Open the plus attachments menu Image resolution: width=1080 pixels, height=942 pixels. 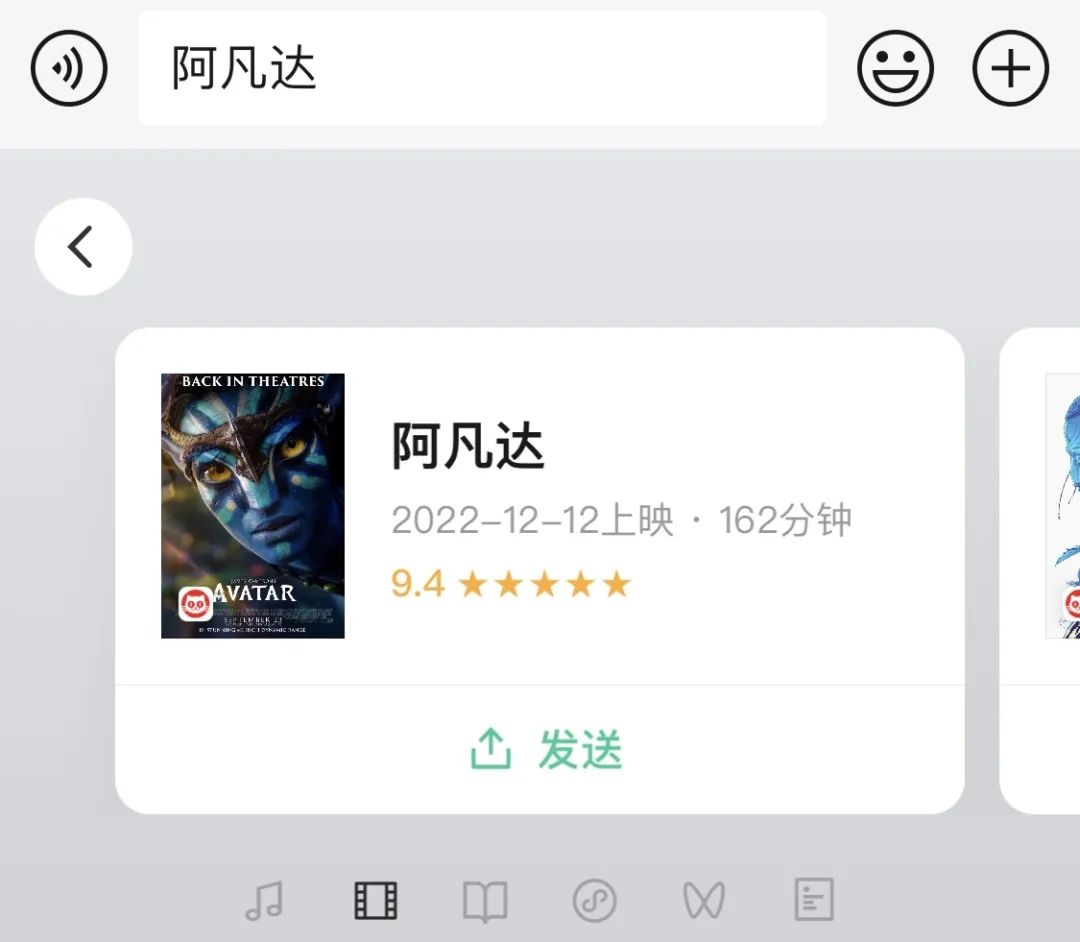tap(1010, 69)
